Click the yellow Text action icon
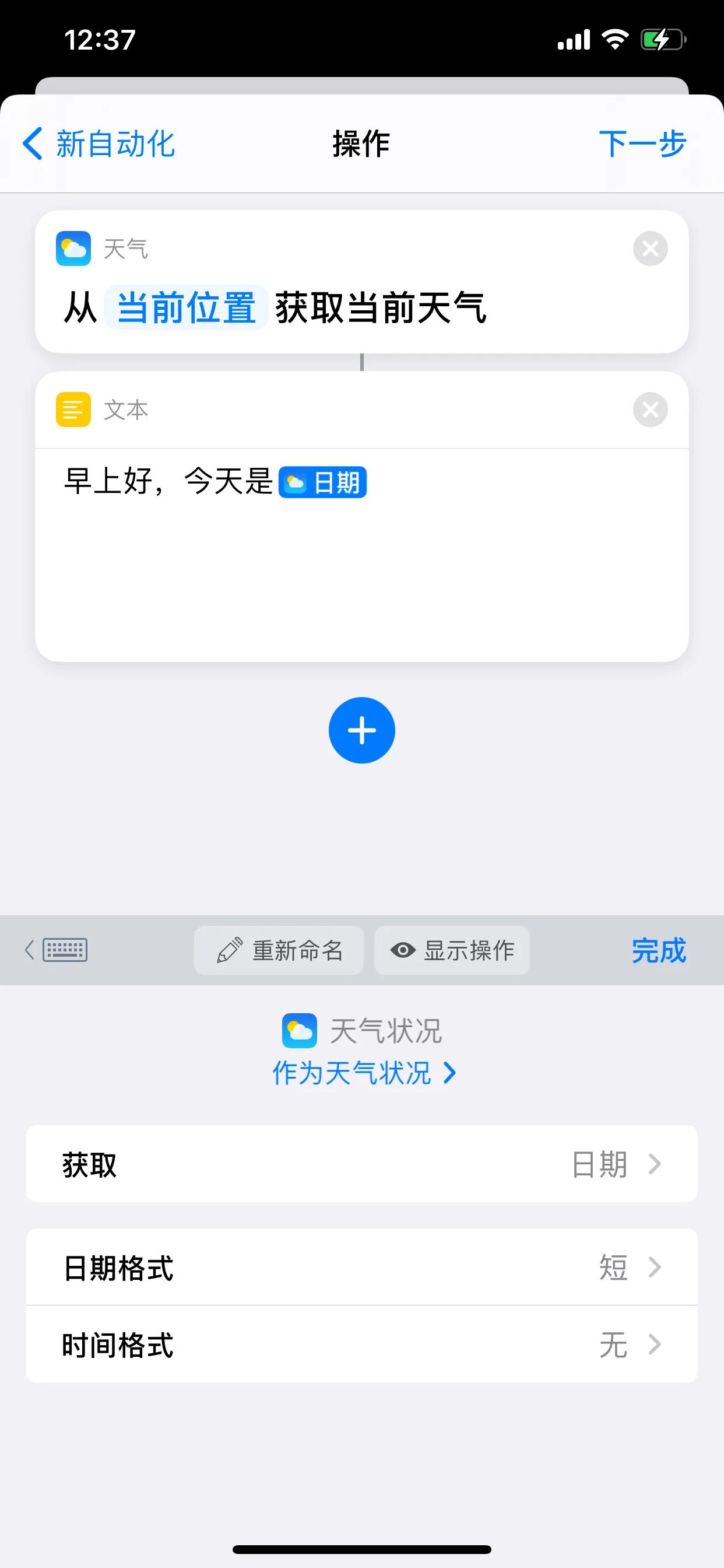Image resolution: width=724 pixels, height=1568 pixels. tap(73, 409)
